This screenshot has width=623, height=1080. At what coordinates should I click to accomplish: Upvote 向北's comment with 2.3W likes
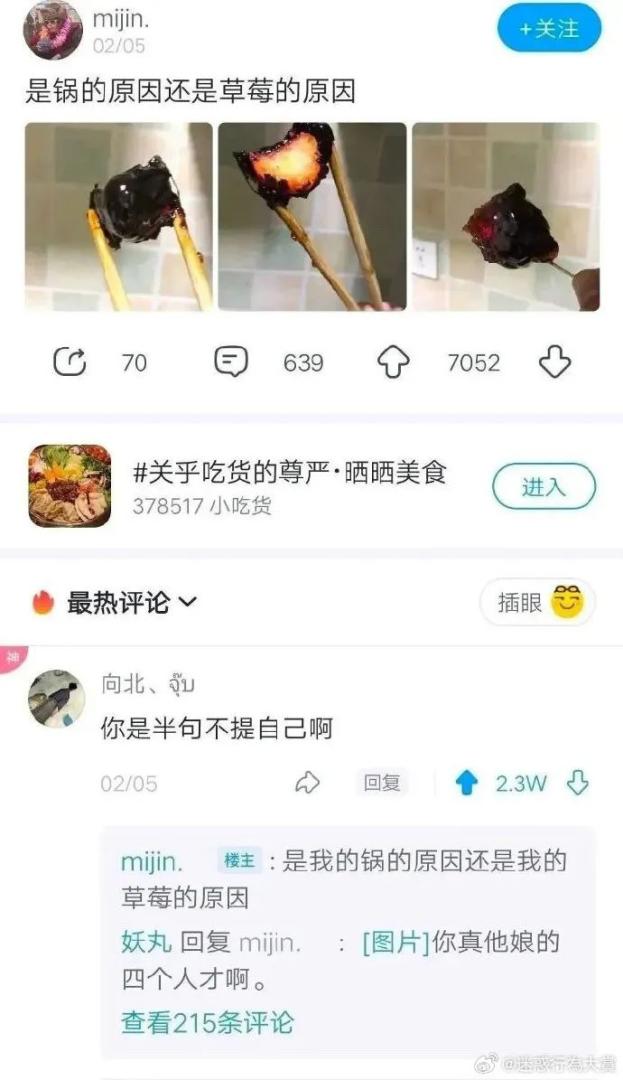[467, 783]
